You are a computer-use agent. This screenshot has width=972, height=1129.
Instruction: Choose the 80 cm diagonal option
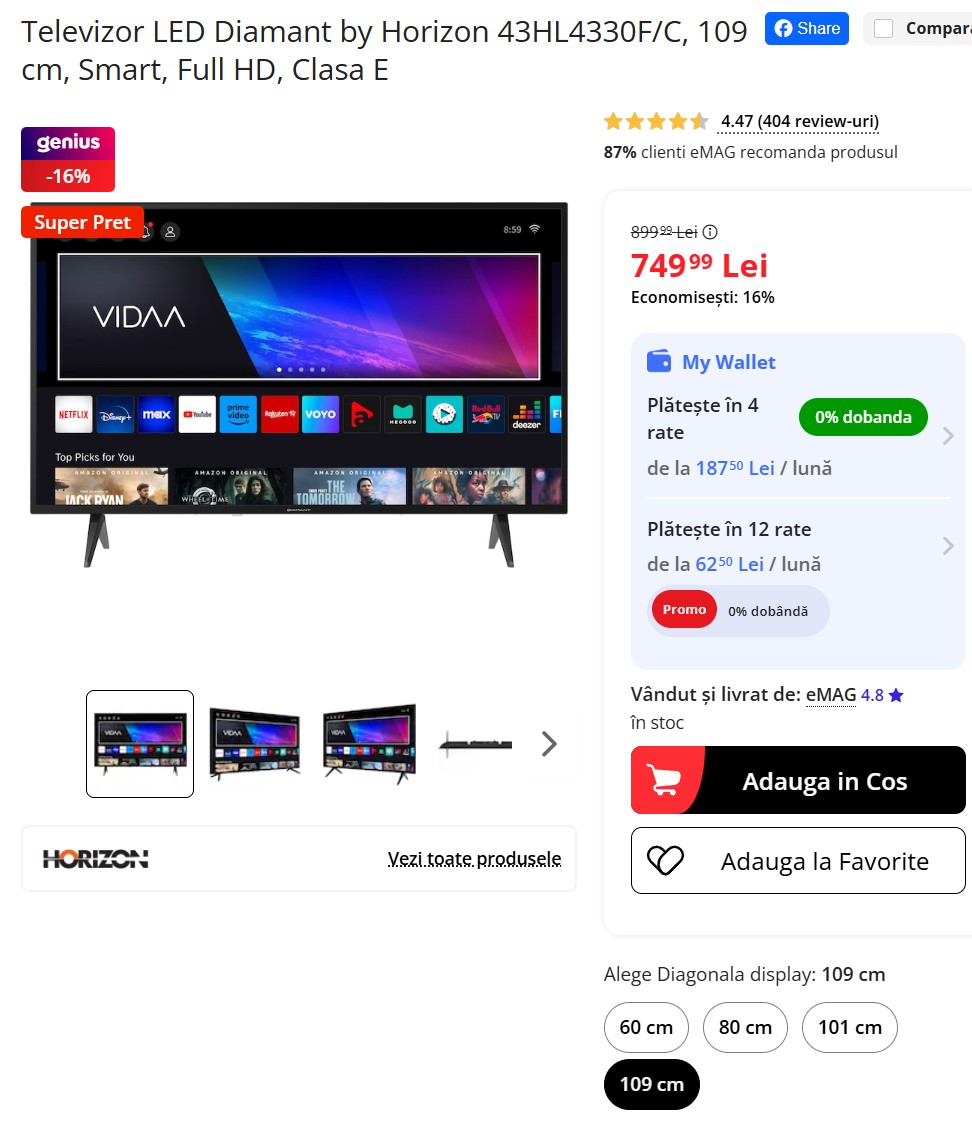point(745,1027)
